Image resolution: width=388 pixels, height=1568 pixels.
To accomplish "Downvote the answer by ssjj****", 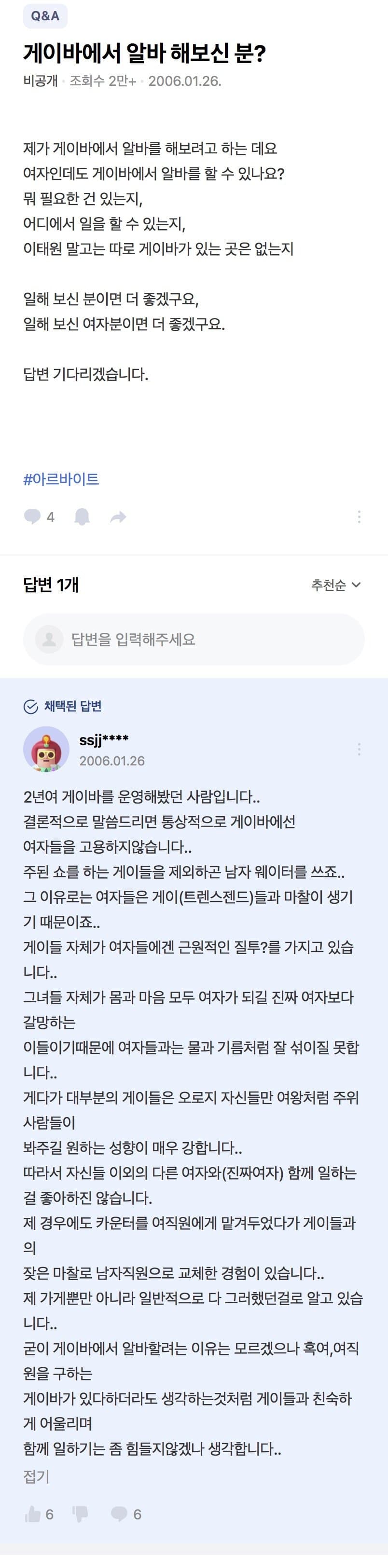I will point(81,1514).
